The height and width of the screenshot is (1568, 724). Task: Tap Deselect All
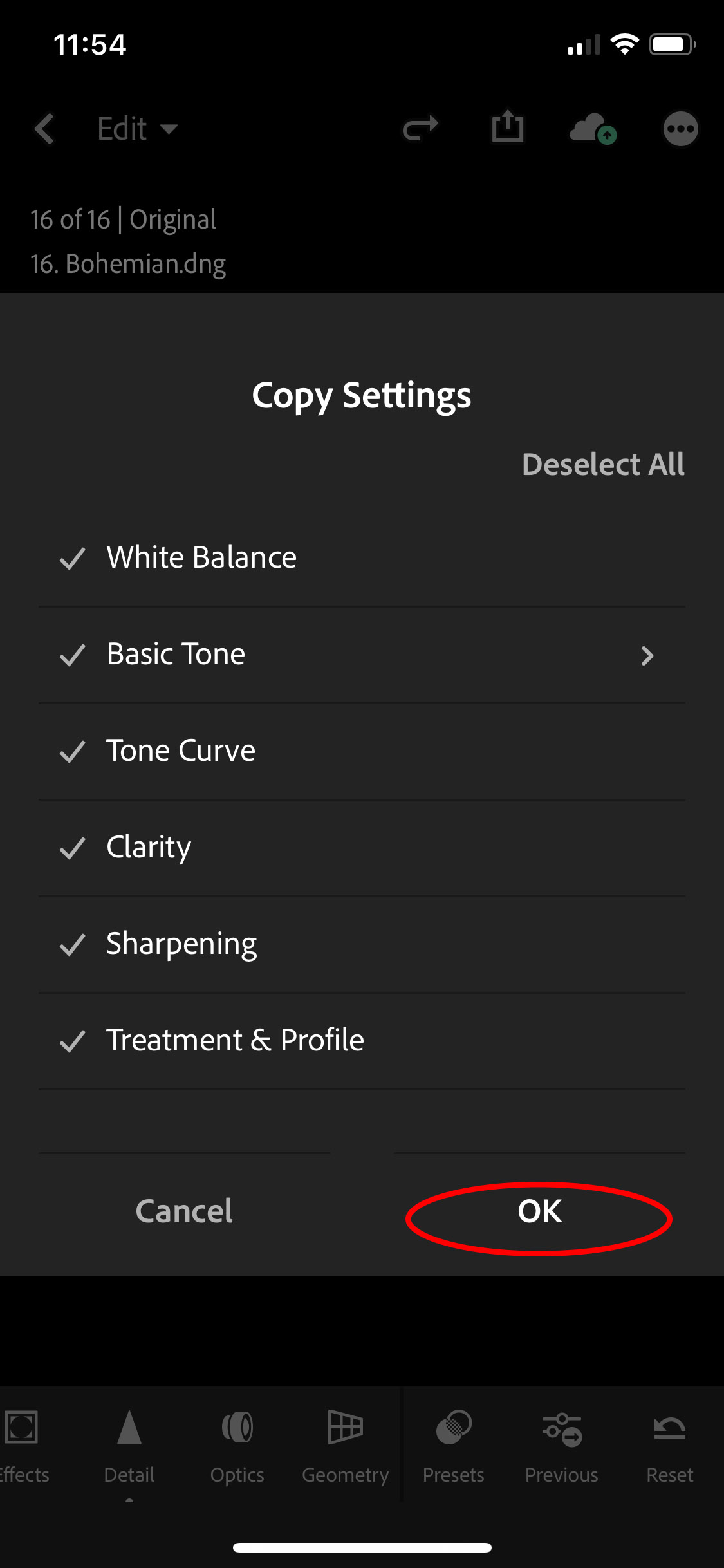coord(603,464)
